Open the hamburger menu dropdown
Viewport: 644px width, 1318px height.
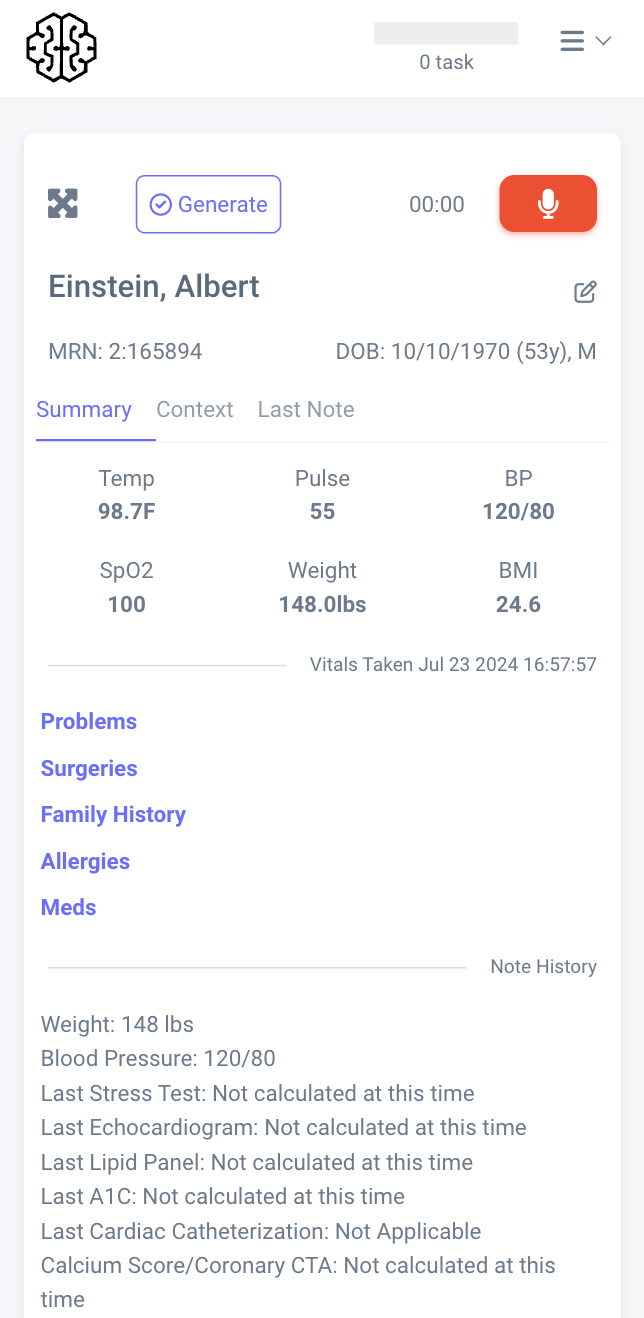pos(585,41)
